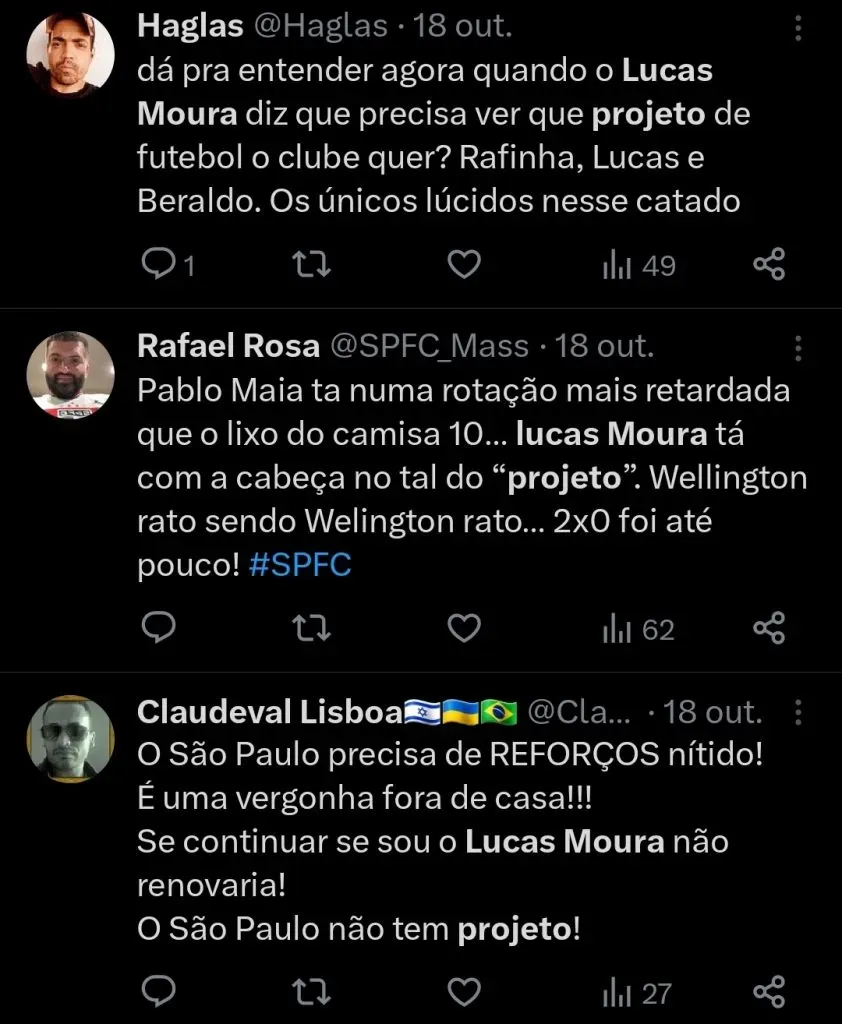Viewport: 842px width, 1024px height.
Task: Open Rafael Rosa's profile picture
Action: pos(70,374)
